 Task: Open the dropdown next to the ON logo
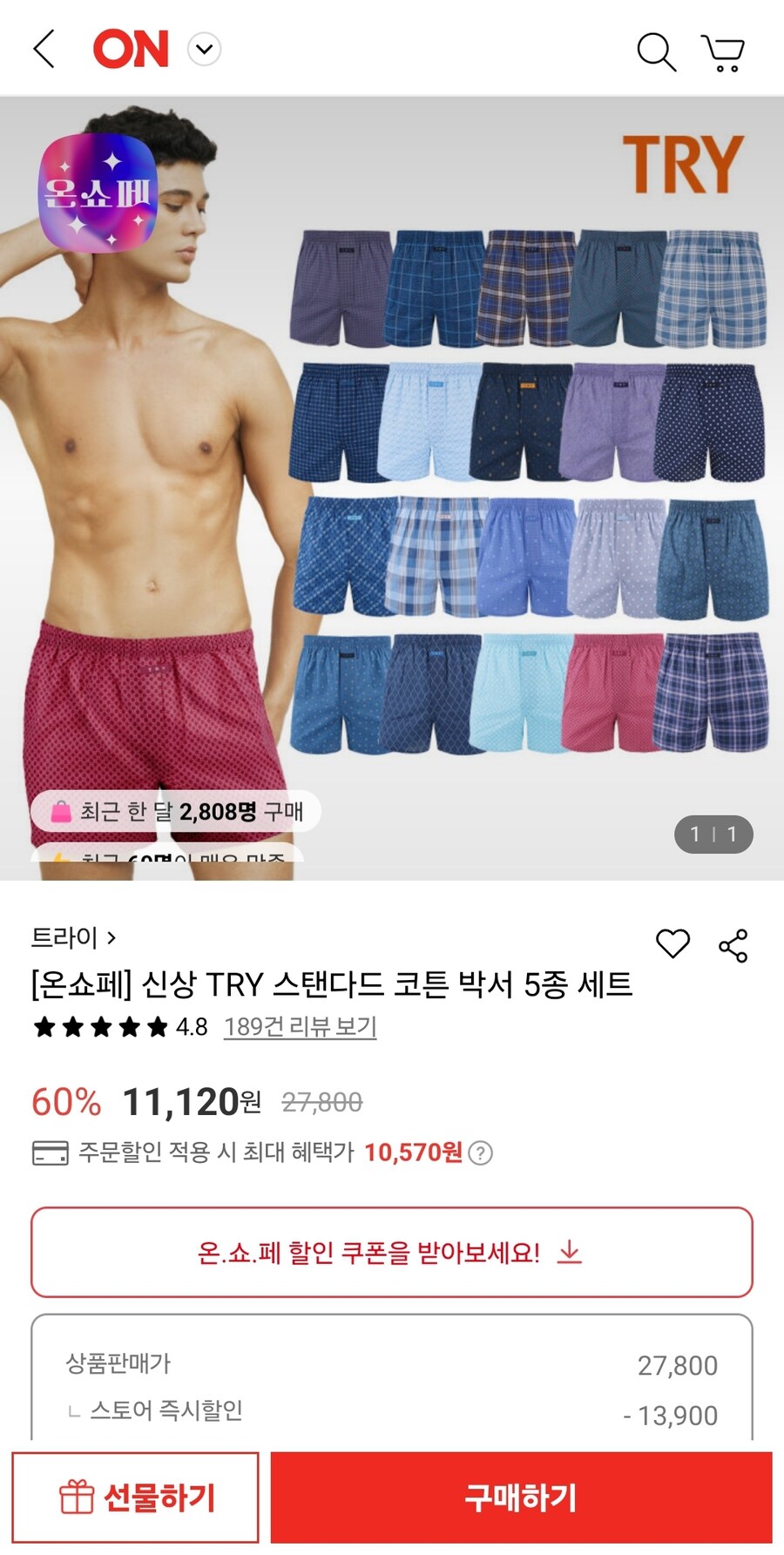pos(203,51)
